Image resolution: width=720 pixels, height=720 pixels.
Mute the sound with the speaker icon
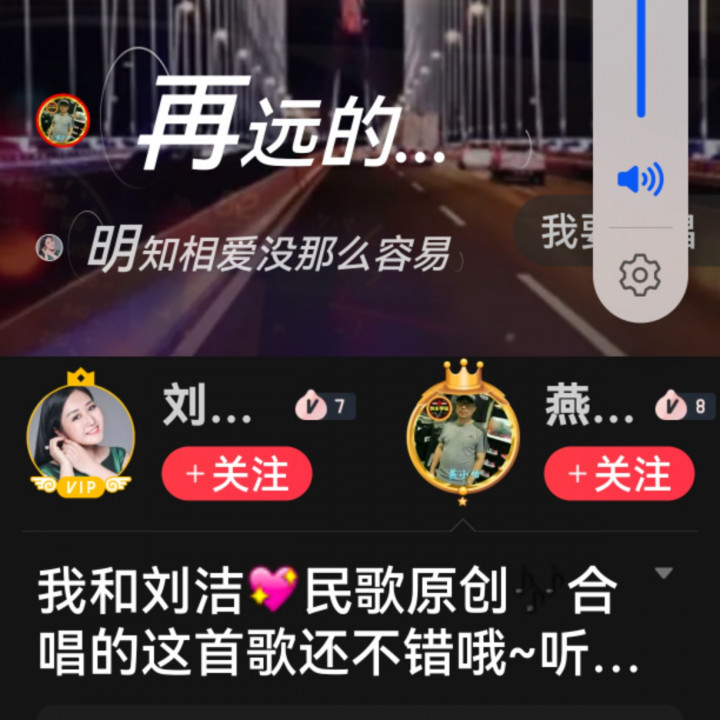640,180
